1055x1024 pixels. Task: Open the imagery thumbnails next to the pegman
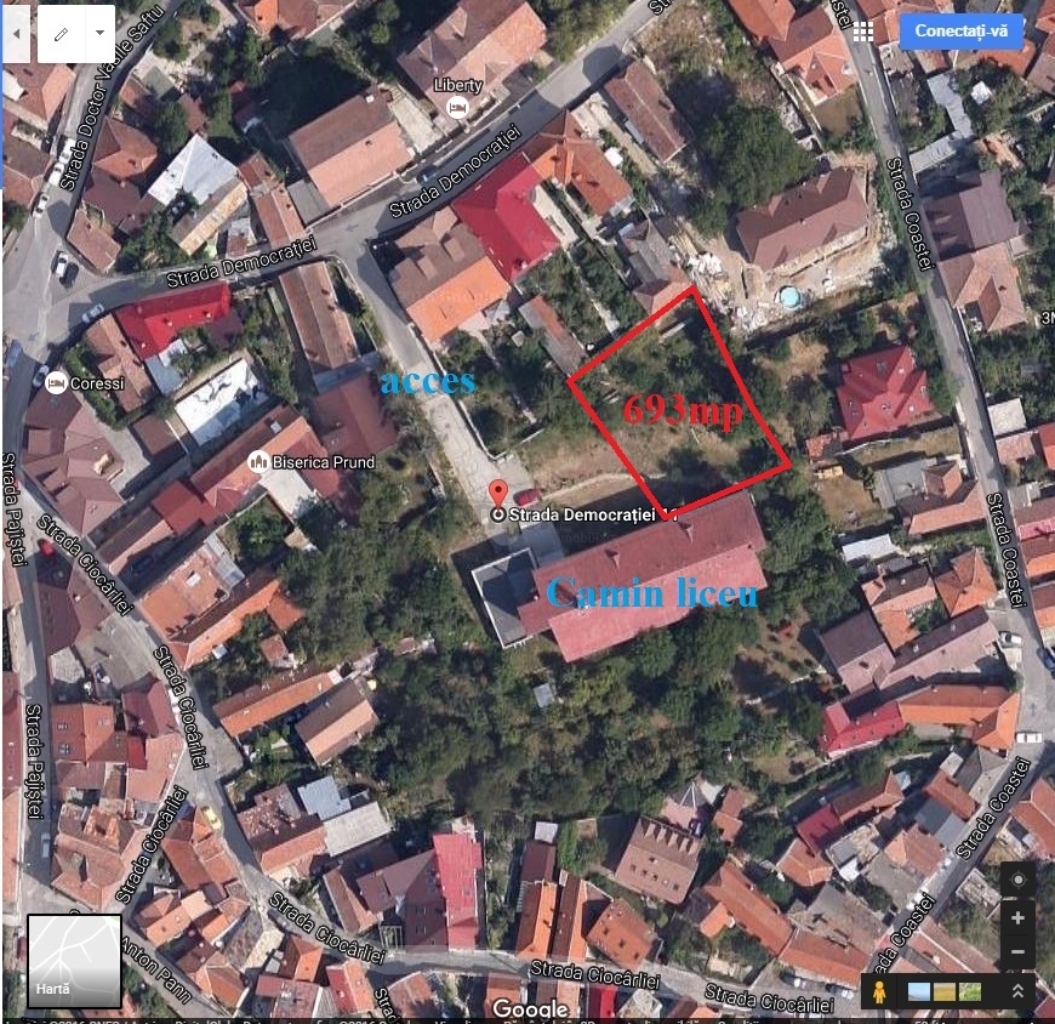(x=944, y=992)
